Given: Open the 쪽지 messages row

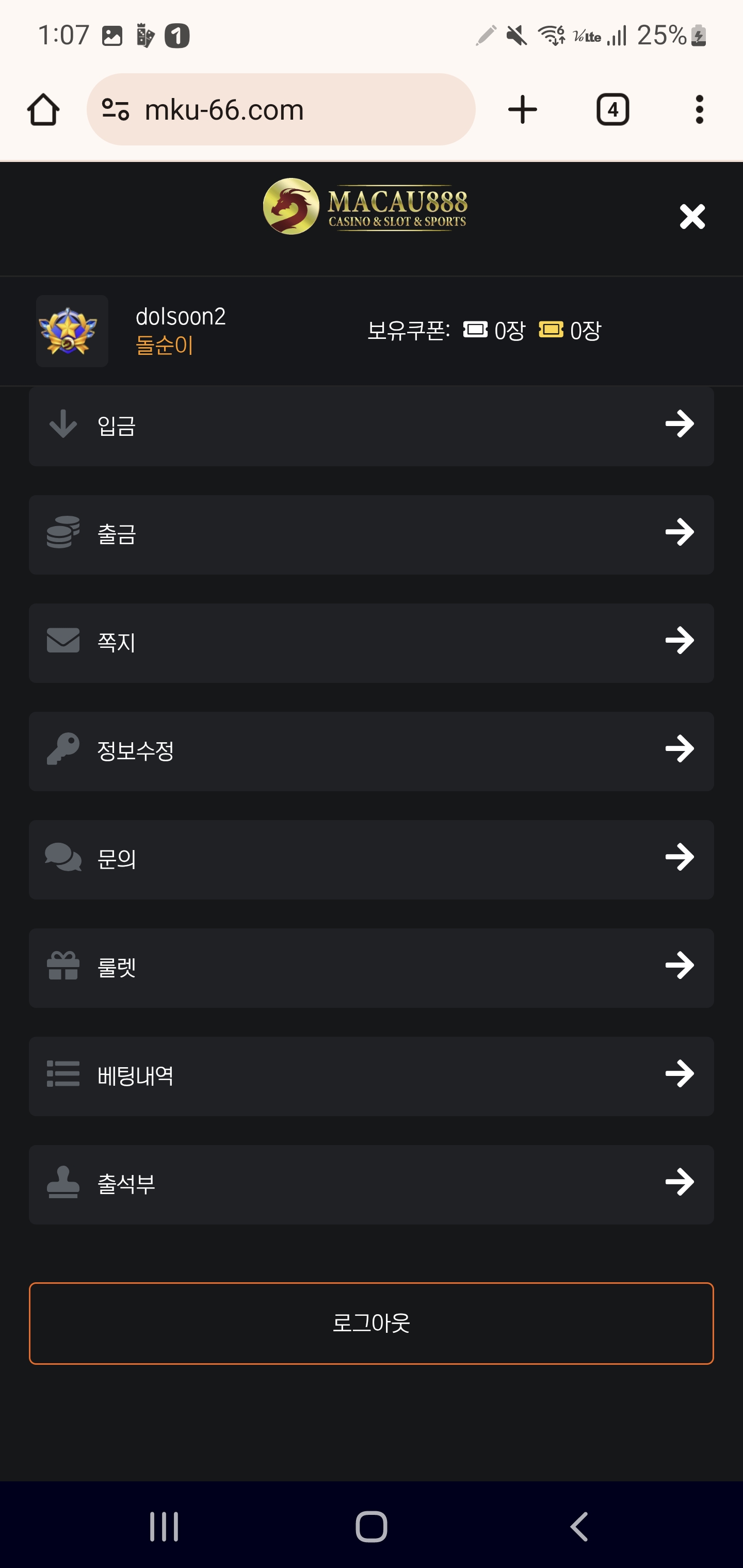Looking at the screenshot, I should (x=372, y=643).
